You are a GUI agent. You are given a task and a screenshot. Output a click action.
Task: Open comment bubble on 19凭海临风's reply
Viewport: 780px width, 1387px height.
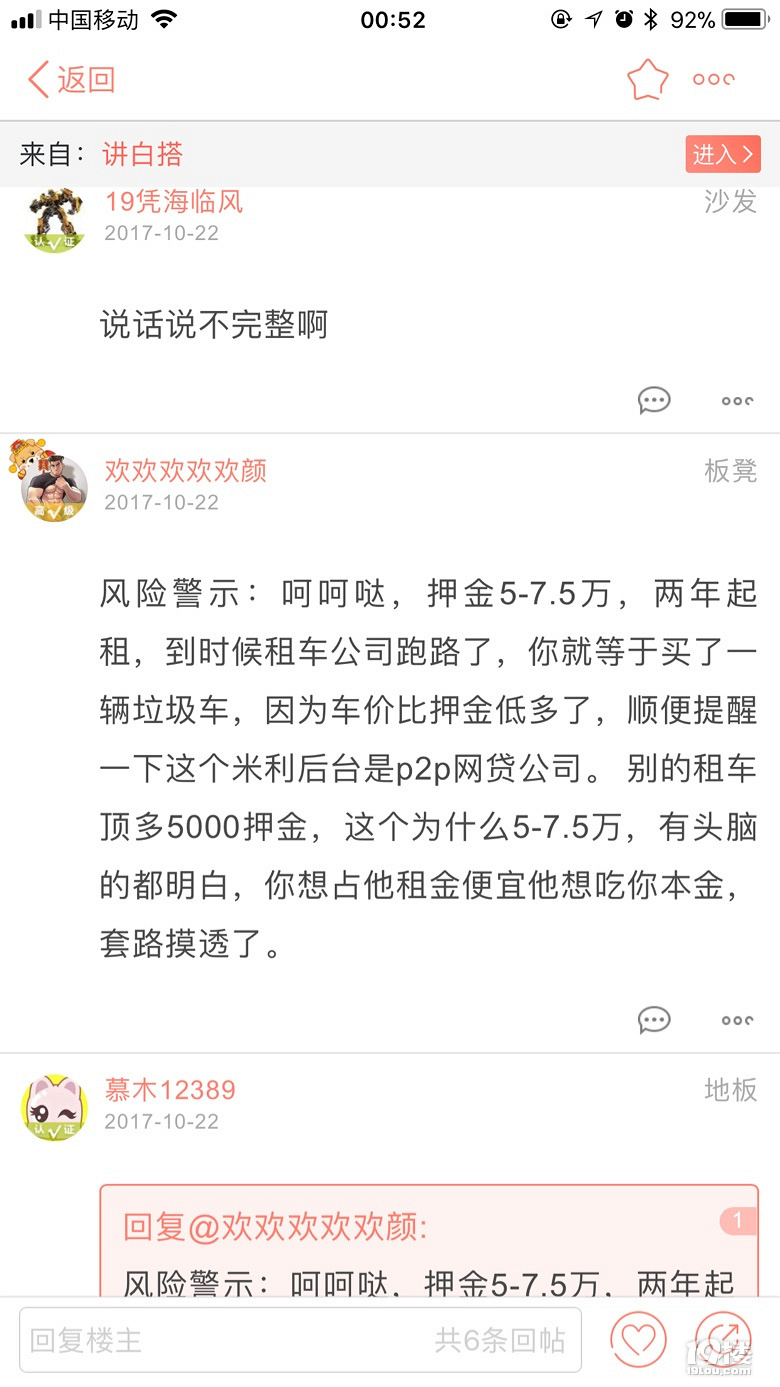coord(654,400)
